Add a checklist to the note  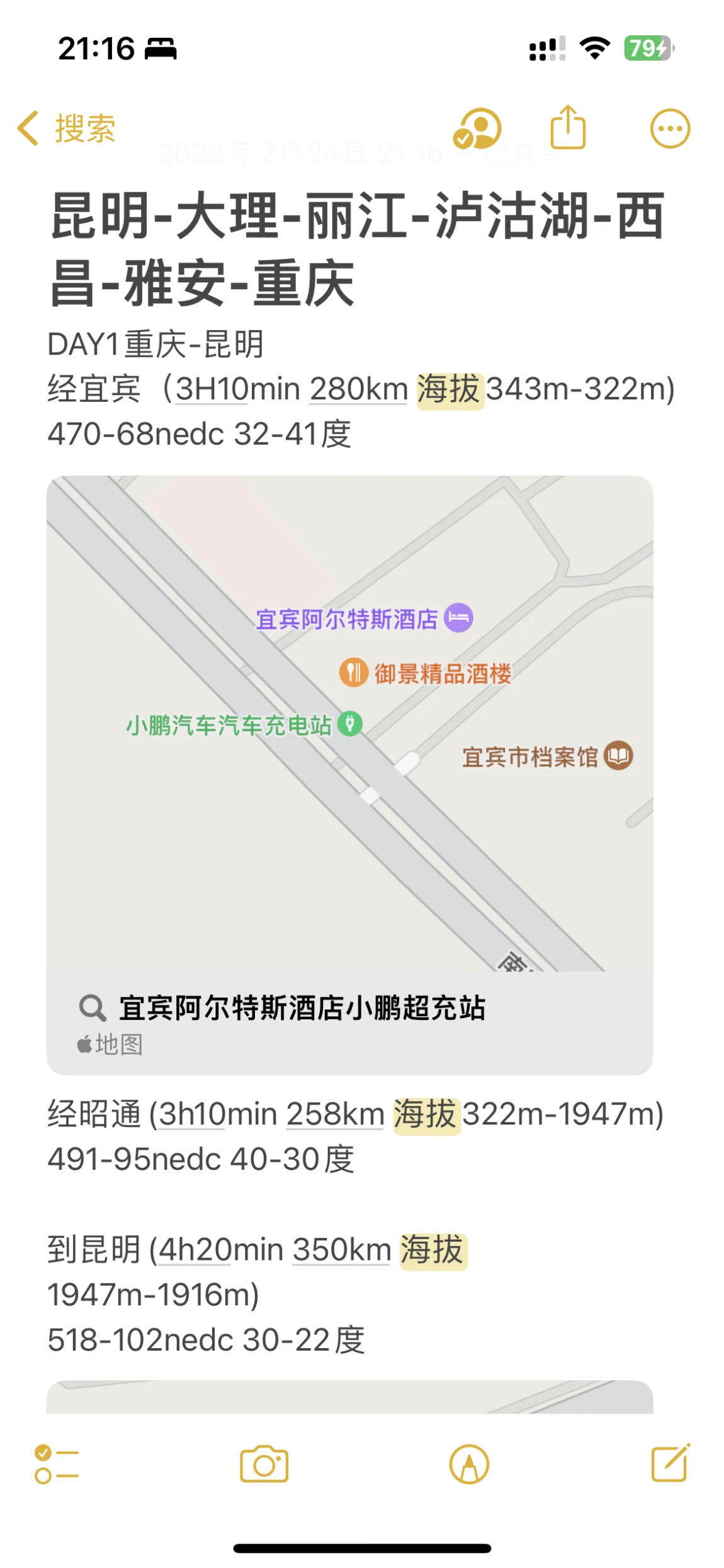click(x=57, y=1464)
